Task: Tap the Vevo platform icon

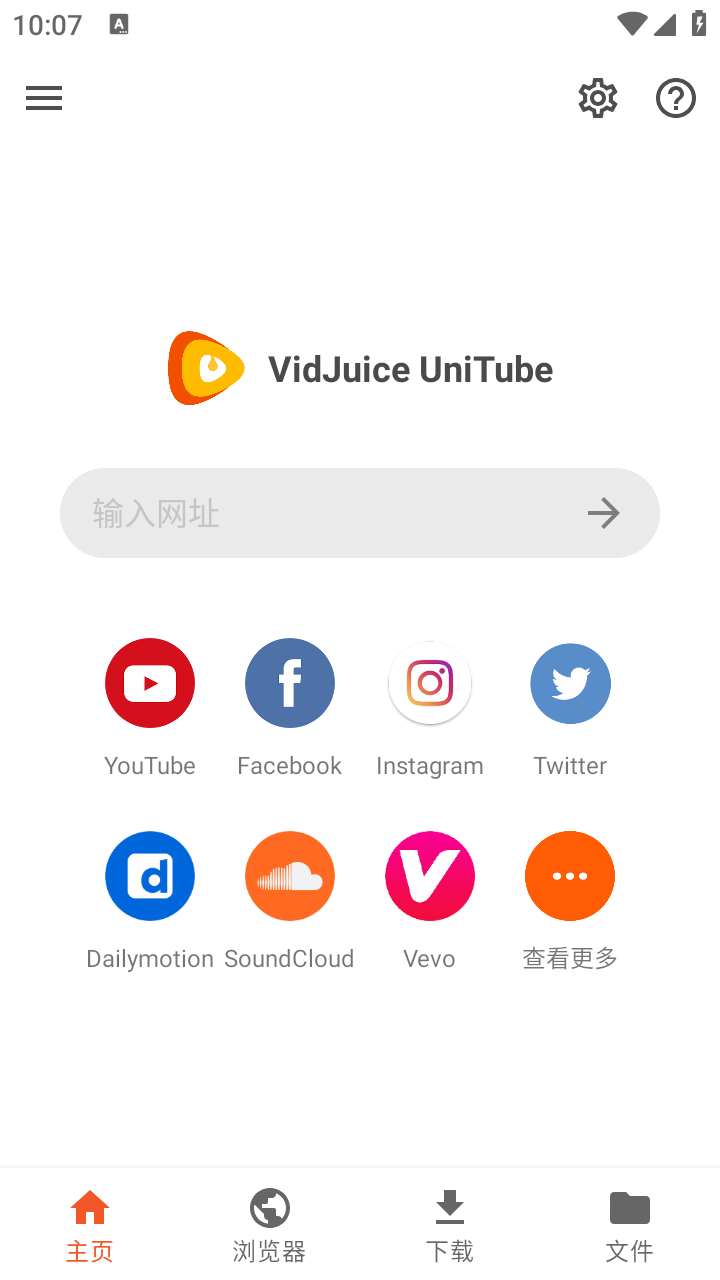Action: coord(430,876)
